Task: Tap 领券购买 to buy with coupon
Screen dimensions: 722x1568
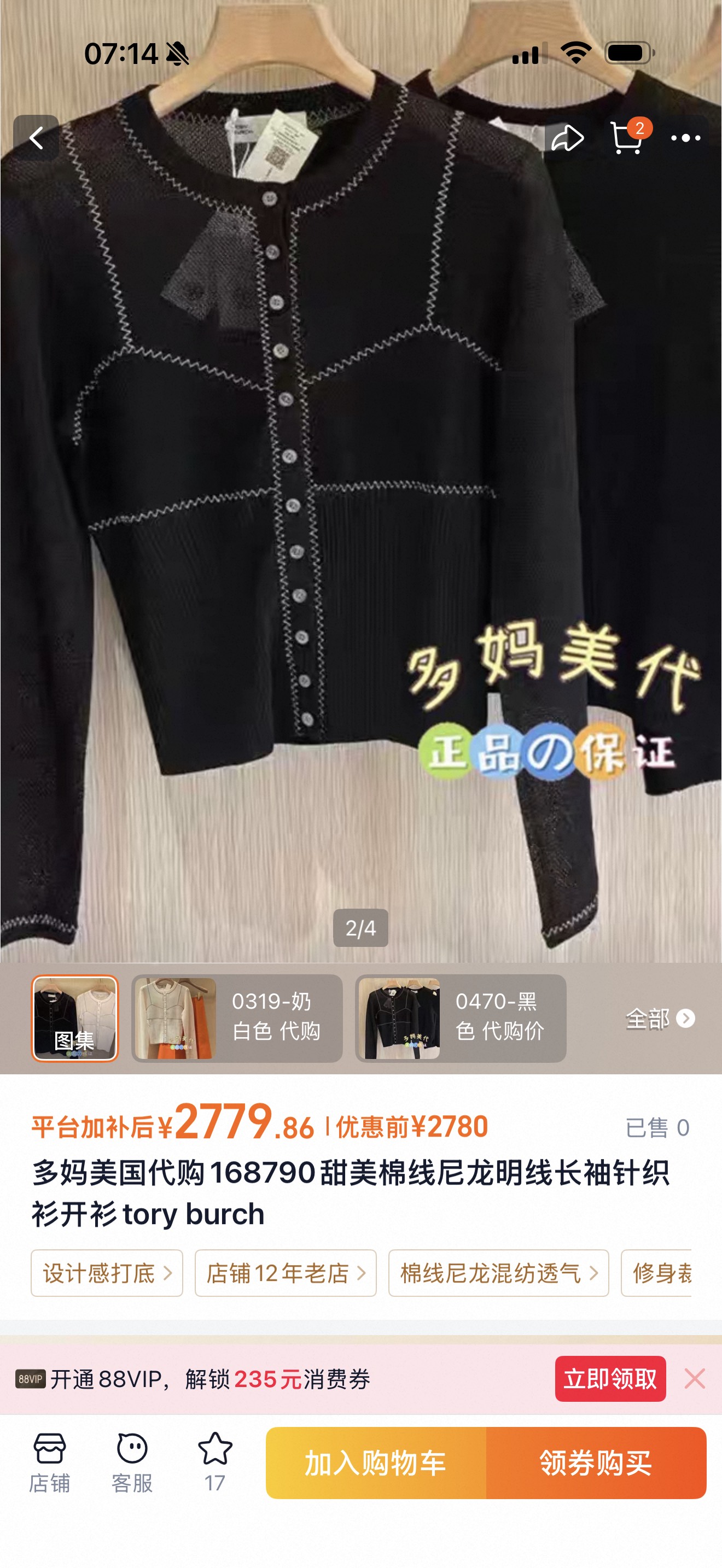Action: pyautogui.click(x=596, y=1462)
